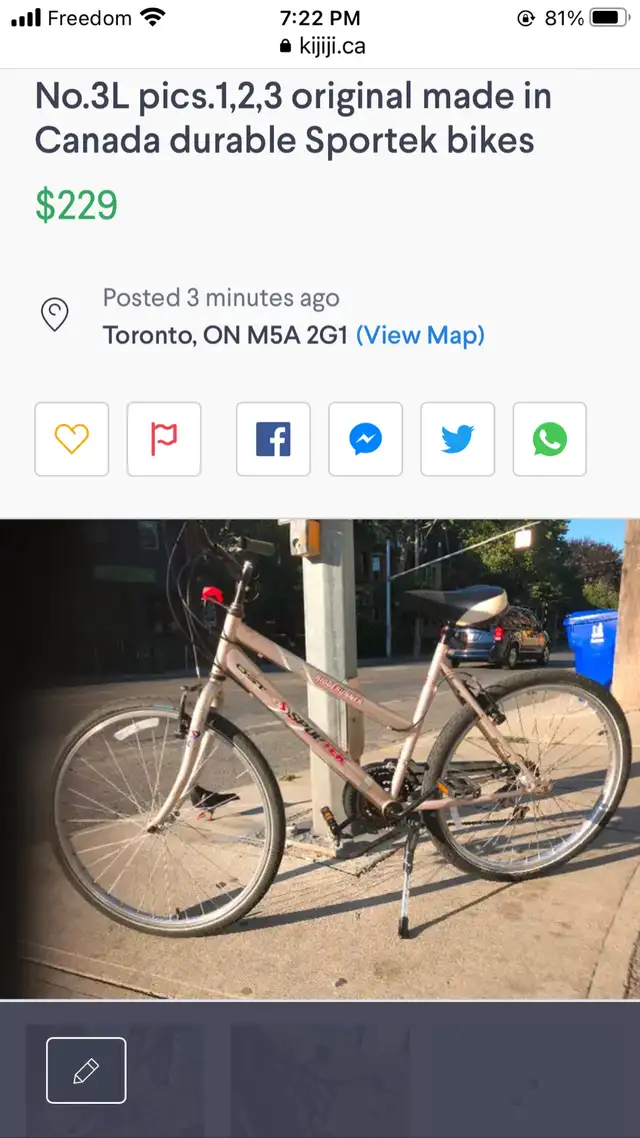640x1138 pixels.
Task: Open the View Map link
Action: 420,335
